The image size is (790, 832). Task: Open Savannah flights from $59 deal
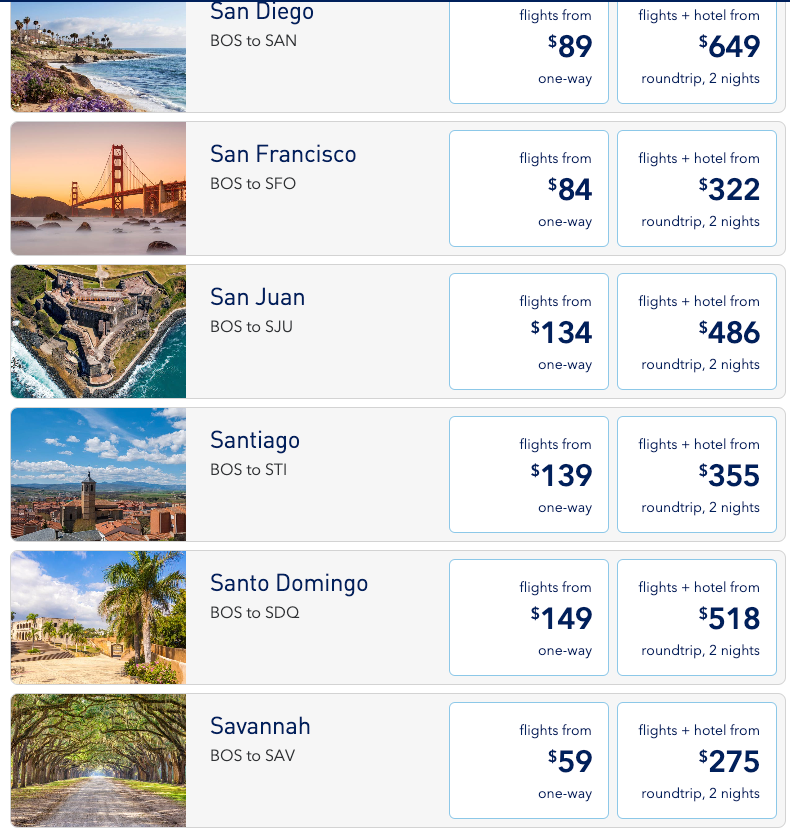point(528,760)
